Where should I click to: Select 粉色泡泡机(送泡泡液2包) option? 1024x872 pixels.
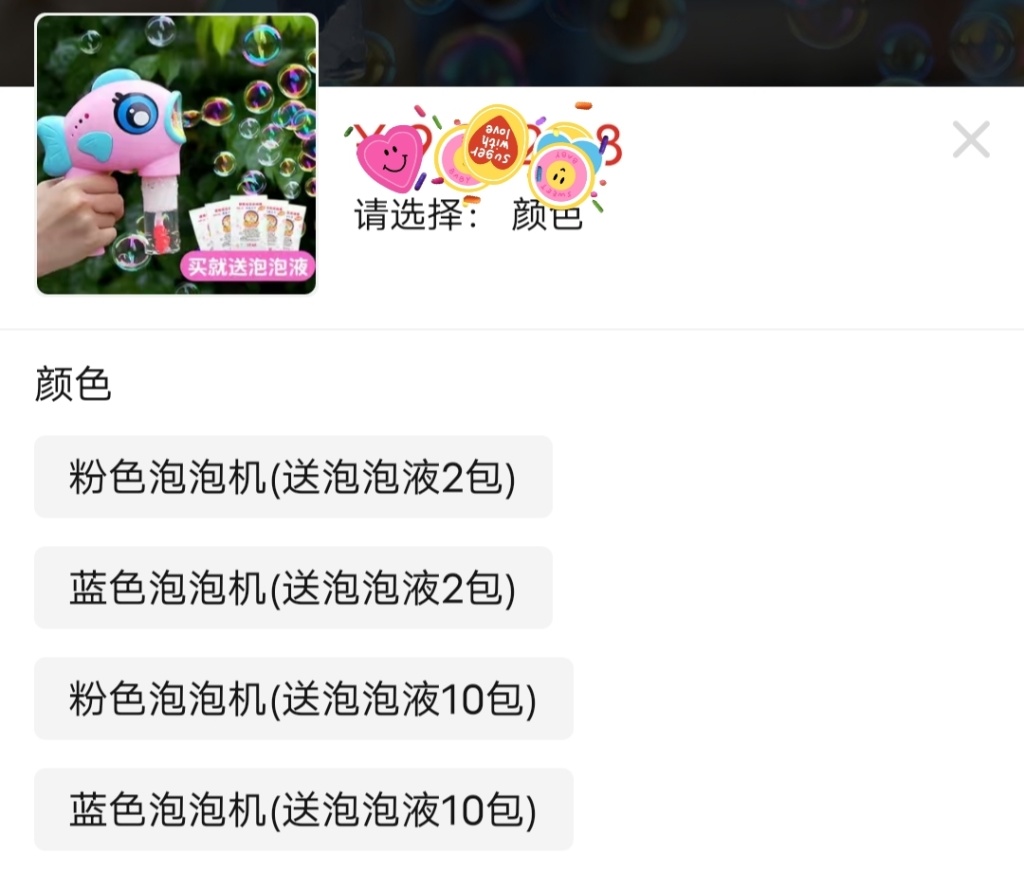tap(293, 477)
